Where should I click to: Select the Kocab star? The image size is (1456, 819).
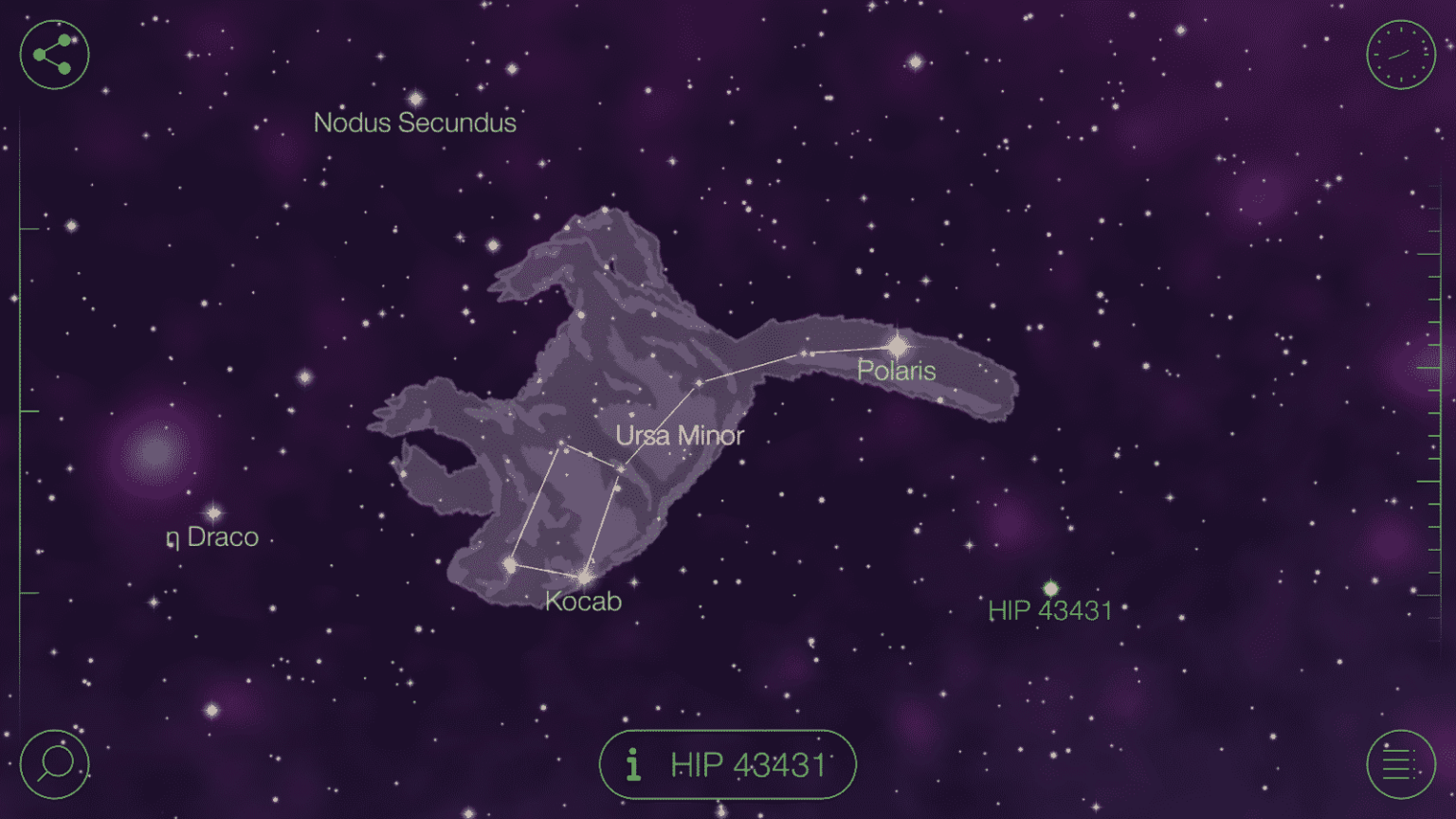click(585, 576)
